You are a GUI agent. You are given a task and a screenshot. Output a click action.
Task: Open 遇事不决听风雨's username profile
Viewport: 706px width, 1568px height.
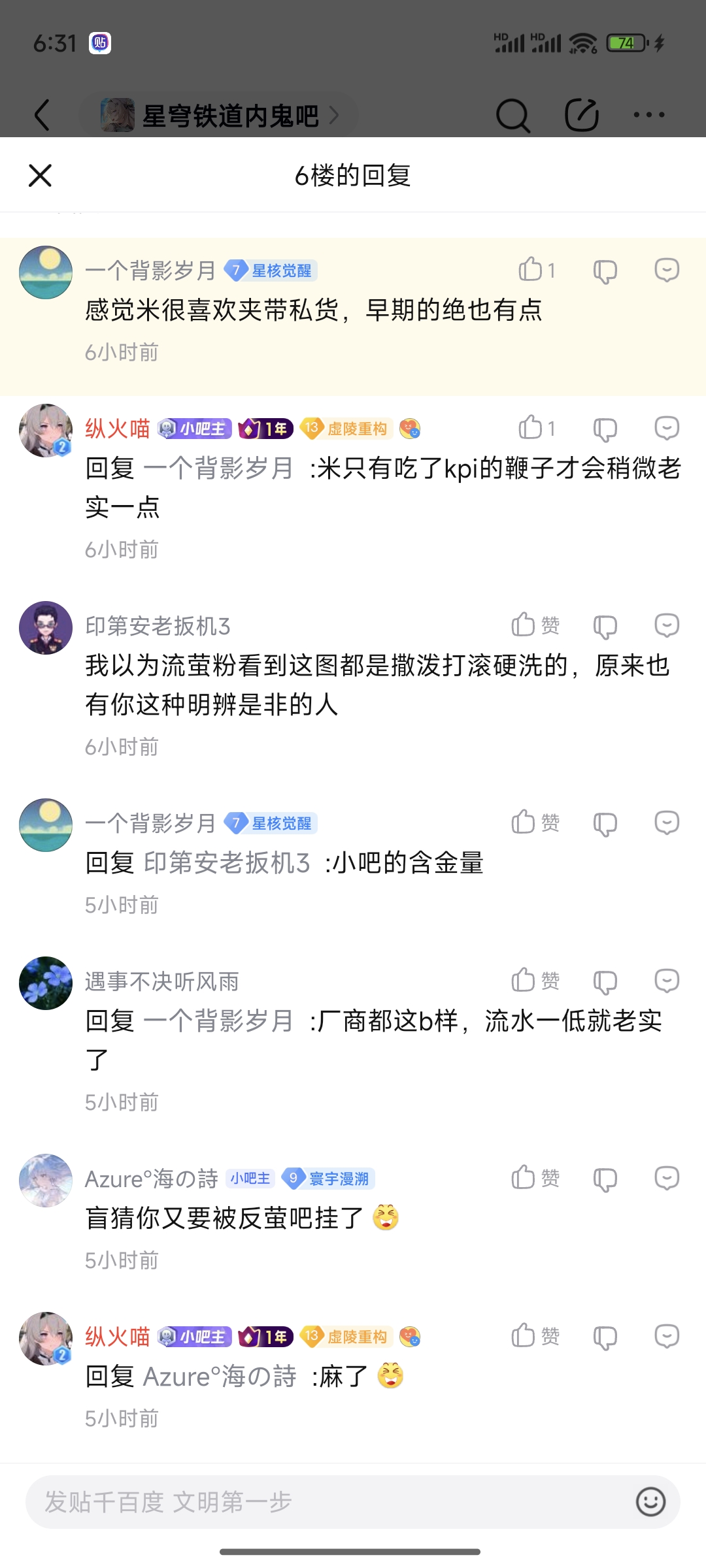(161, 981)
